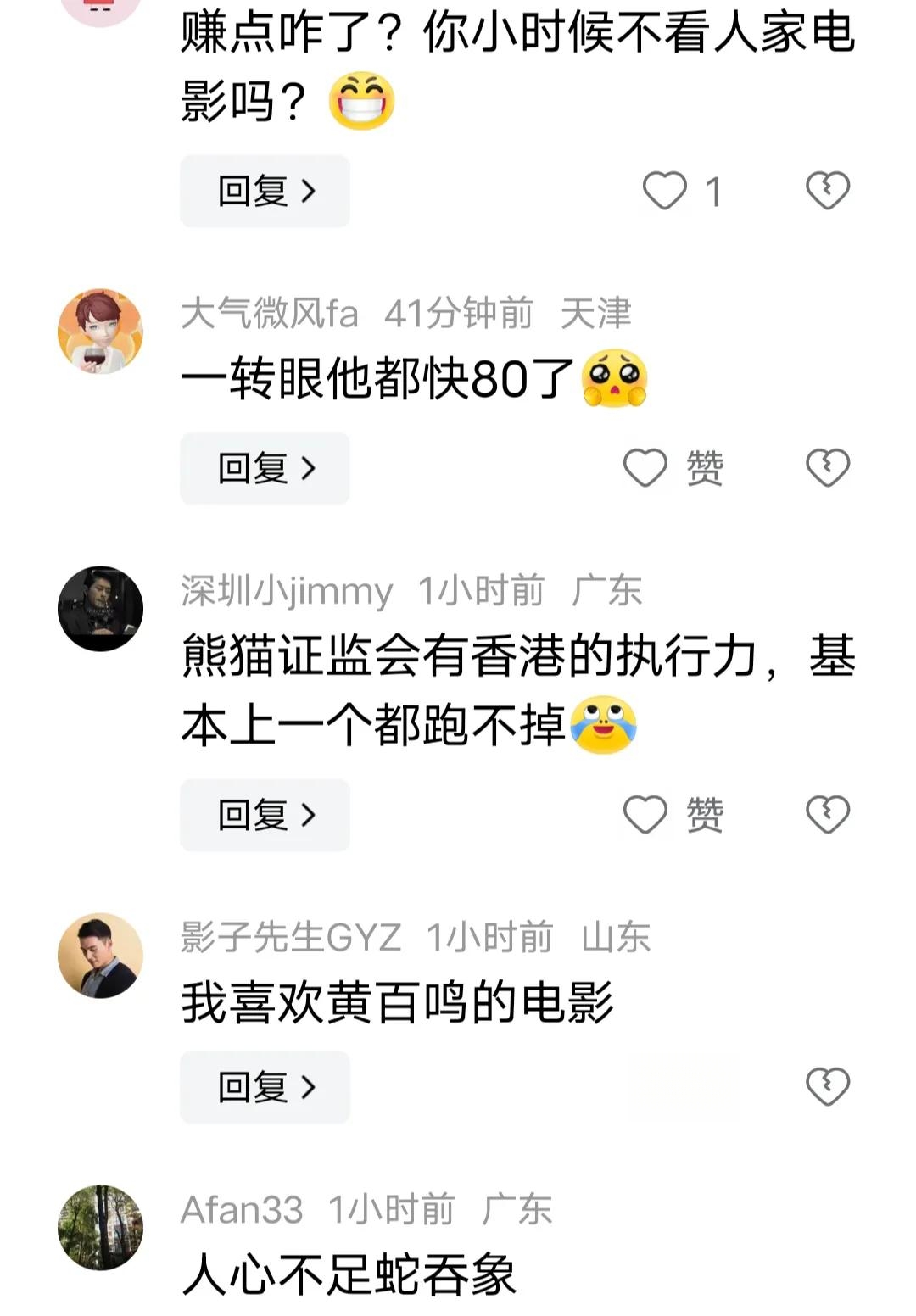Image resolution: width=916 pixels, height=1316 pixels.
Task: Open Afan33's profile avatar
Action: 100,1227
